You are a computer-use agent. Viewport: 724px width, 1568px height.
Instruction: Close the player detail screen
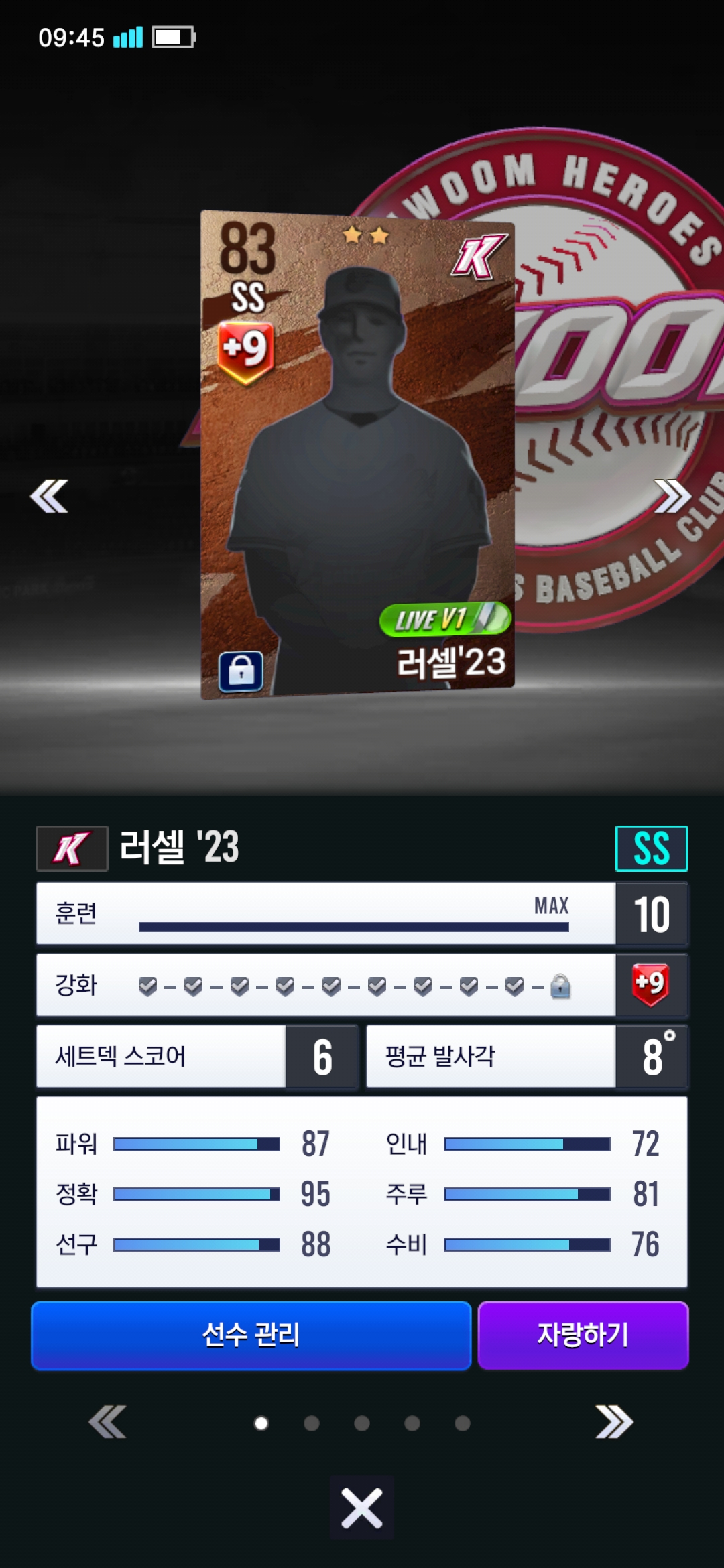click(361, 1508)
